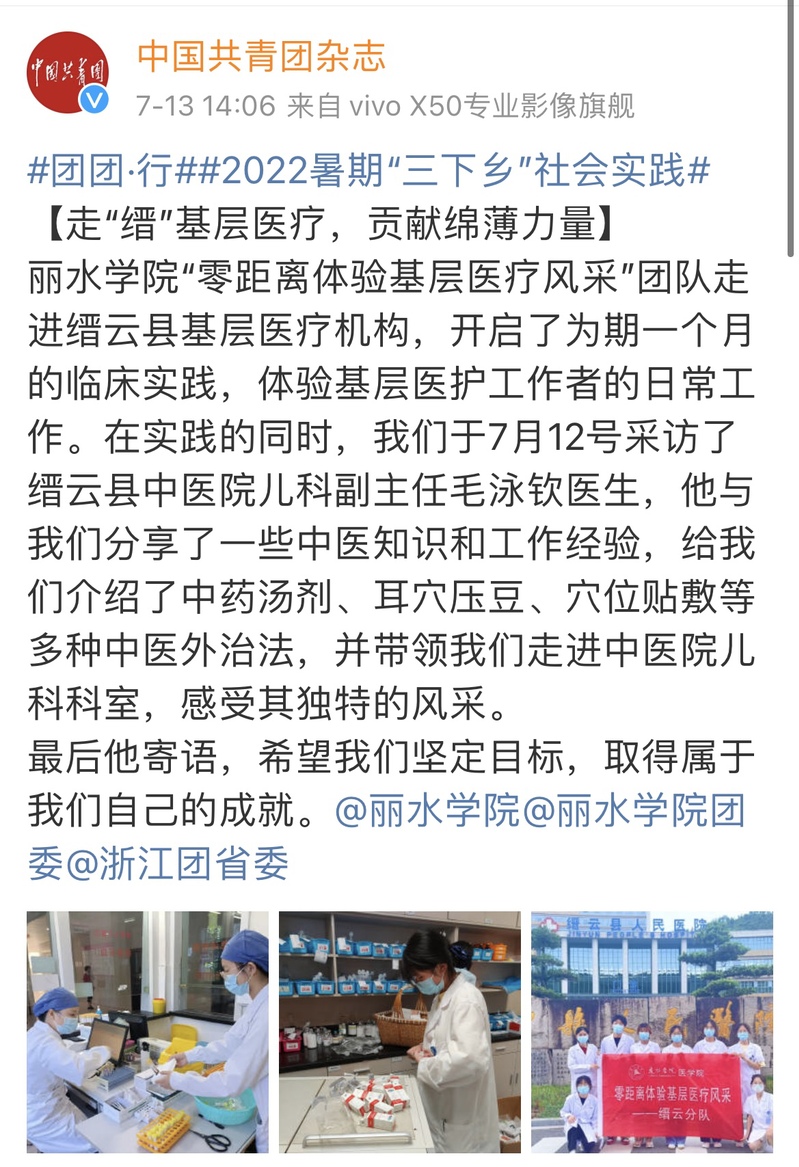The width and height of the screenshot is (799, 1167).
Task: View the photo of the pharmacy shelves
Action: point(399,1031)
